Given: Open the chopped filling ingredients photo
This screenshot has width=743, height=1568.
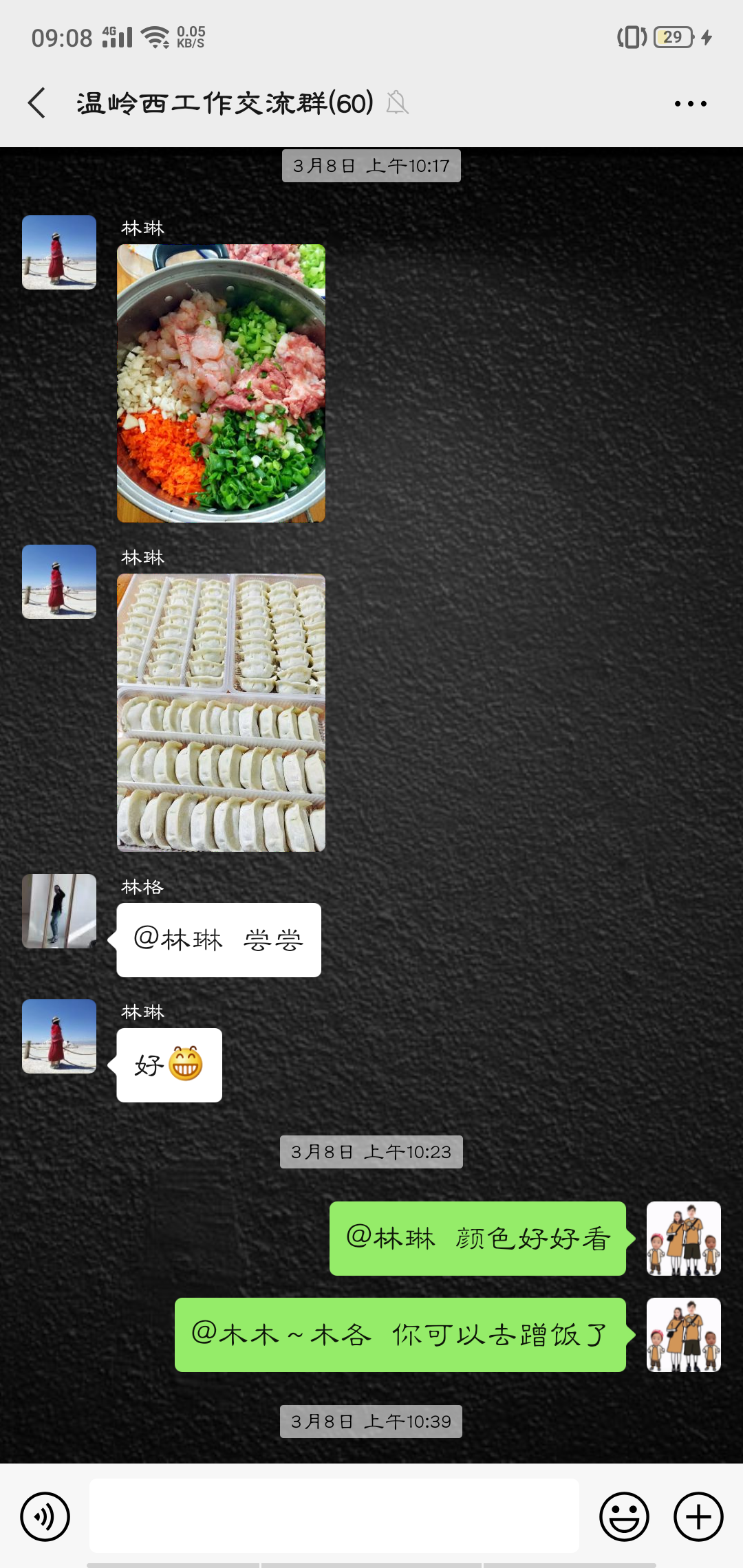Looking at the screenshot, I should pos(221,383).
